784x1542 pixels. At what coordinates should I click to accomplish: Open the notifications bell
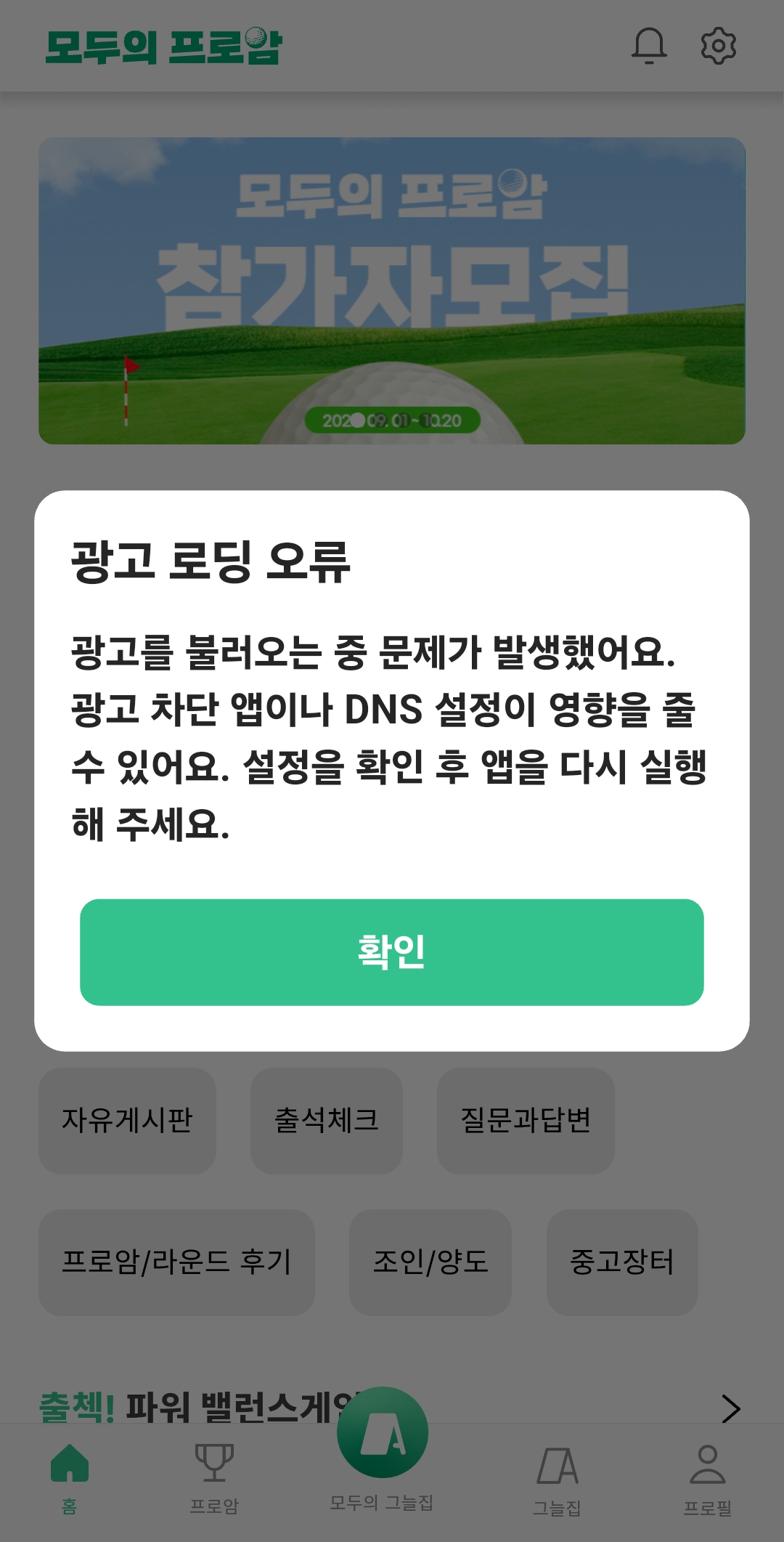(648, 46)
